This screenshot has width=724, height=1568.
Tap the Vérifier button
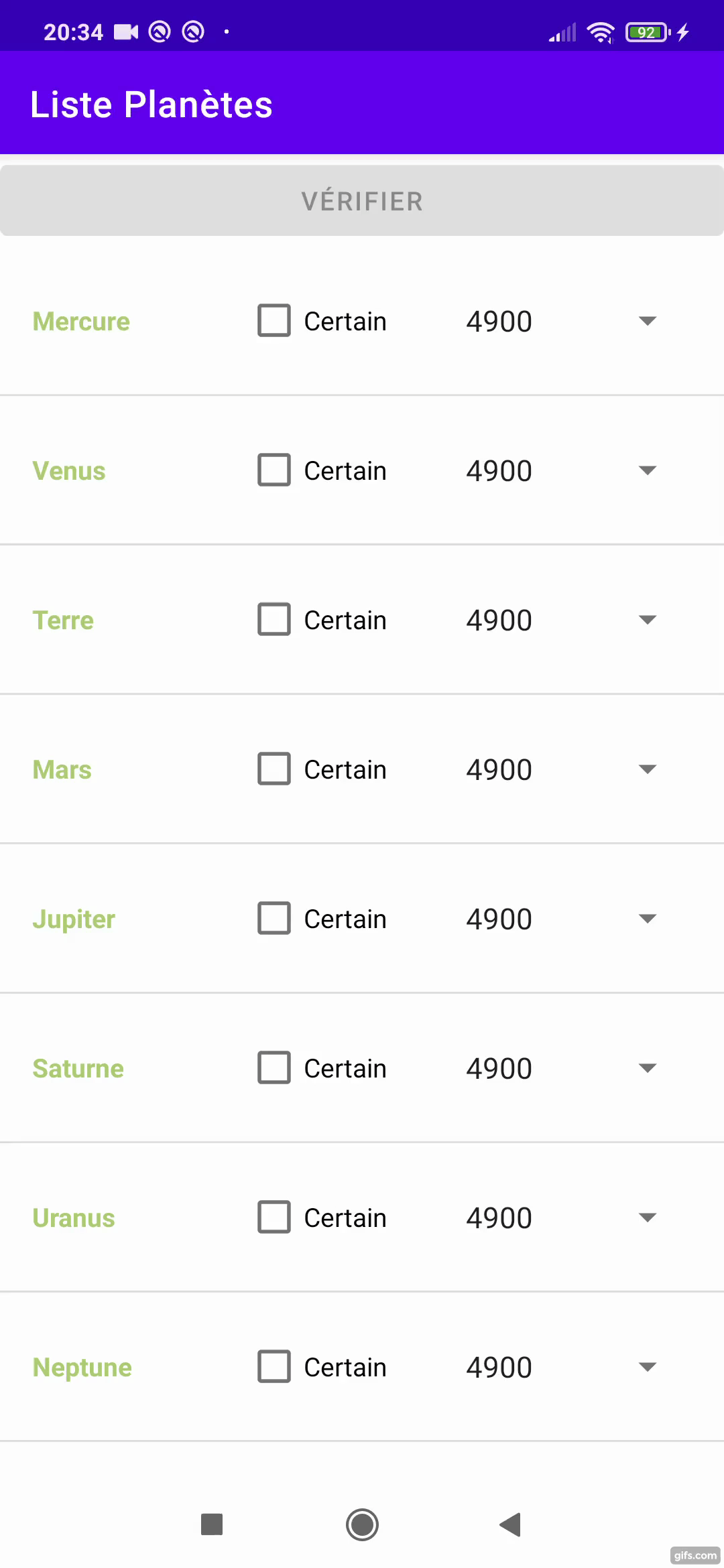(x=362, y=201)
